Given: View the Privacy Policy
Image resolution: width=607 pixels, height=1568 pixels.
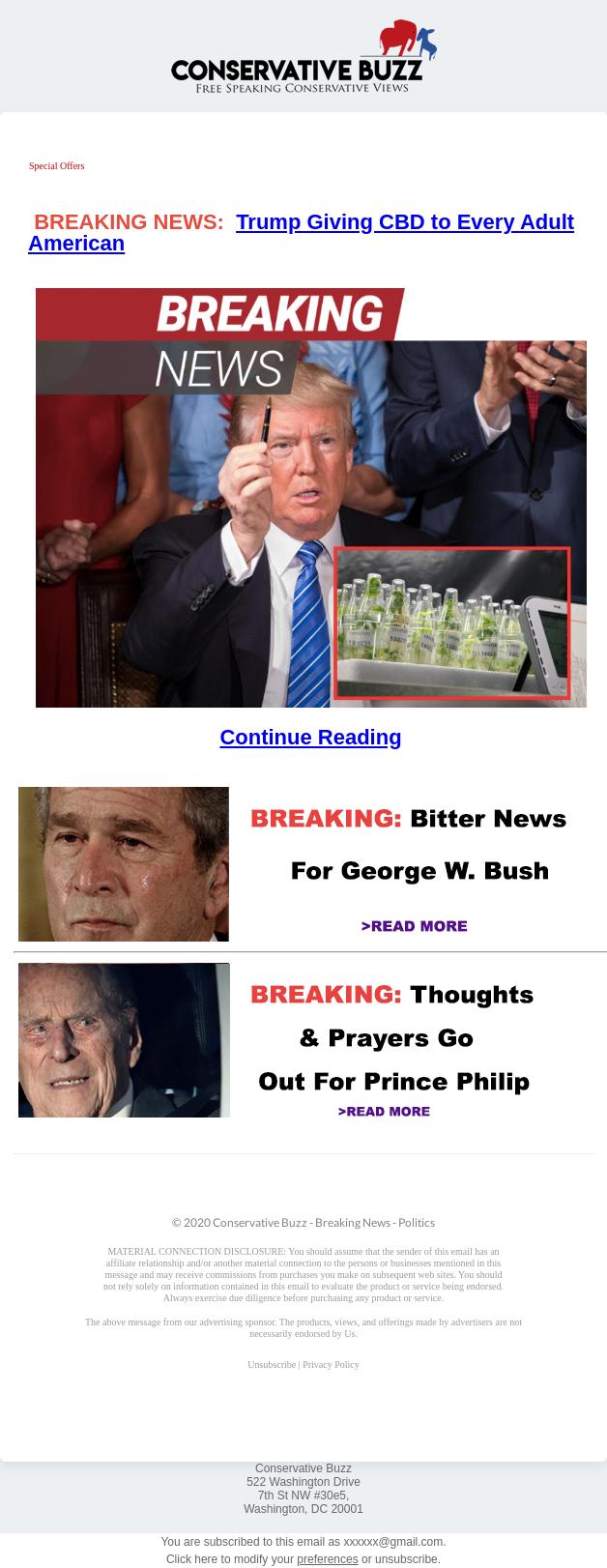Looking at the screenshot, I should pos(331,1365).
